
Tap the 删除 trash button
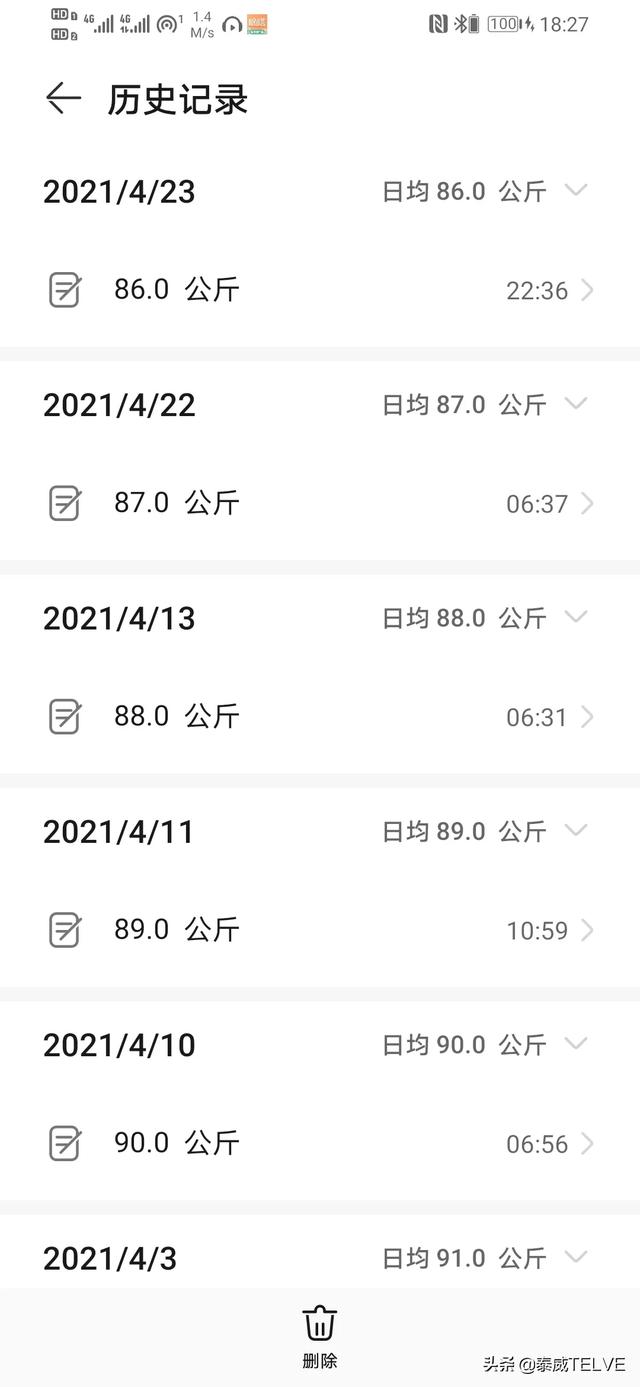point(320,1337)
